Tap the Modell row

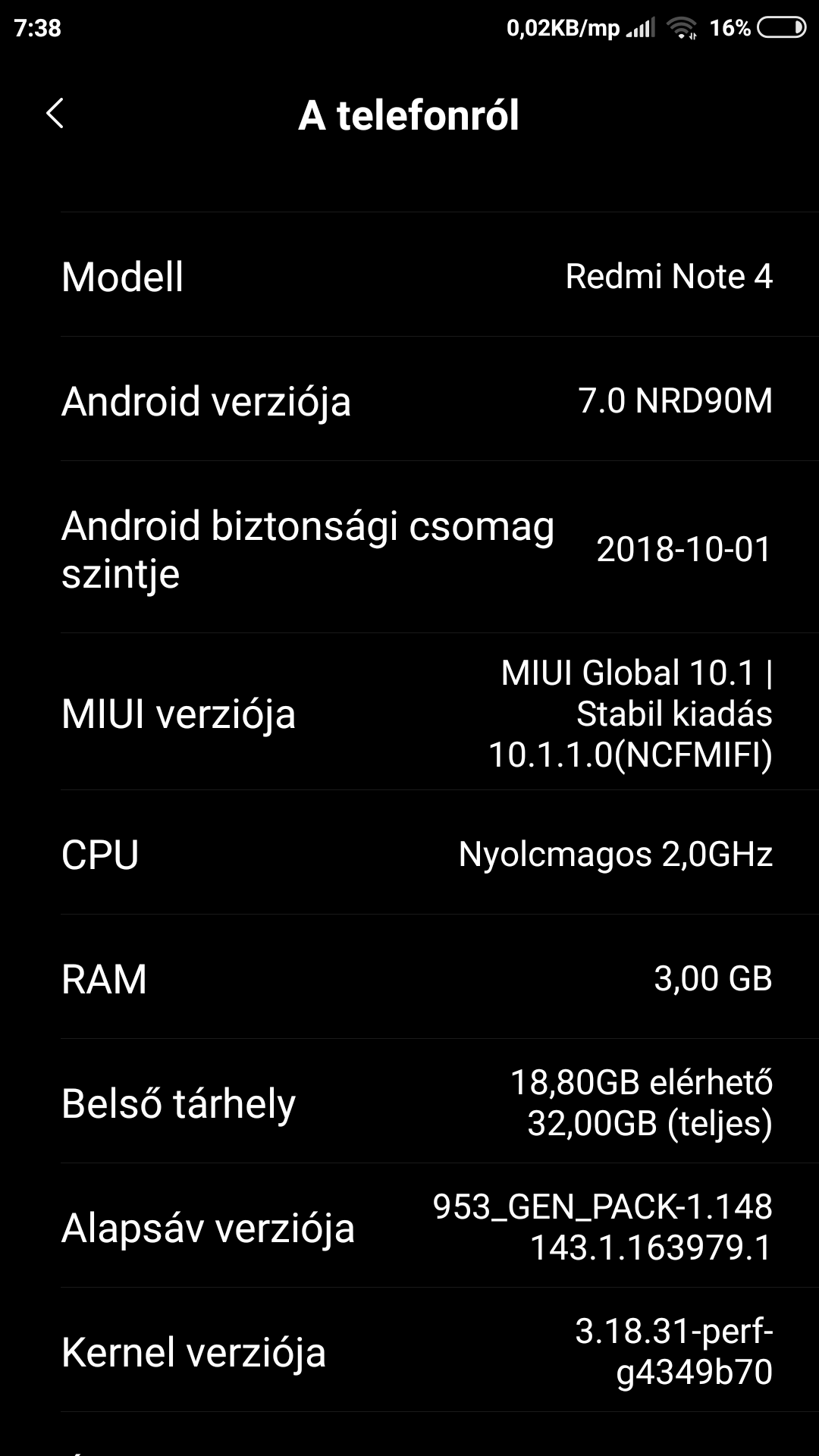tap(409, 275)
